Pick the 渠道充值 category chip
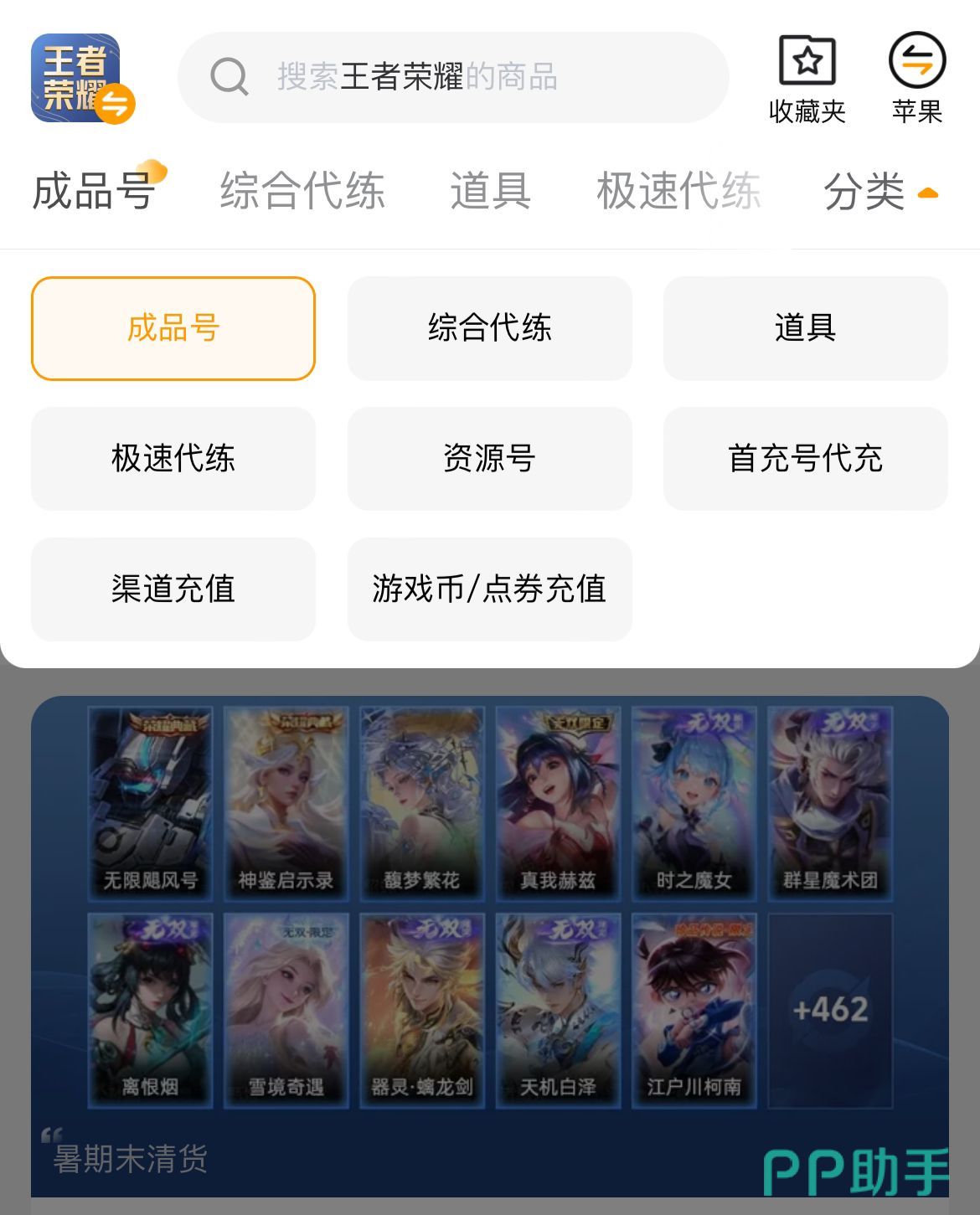Screen dimensions: 980x1215 (x=173, y=589)
